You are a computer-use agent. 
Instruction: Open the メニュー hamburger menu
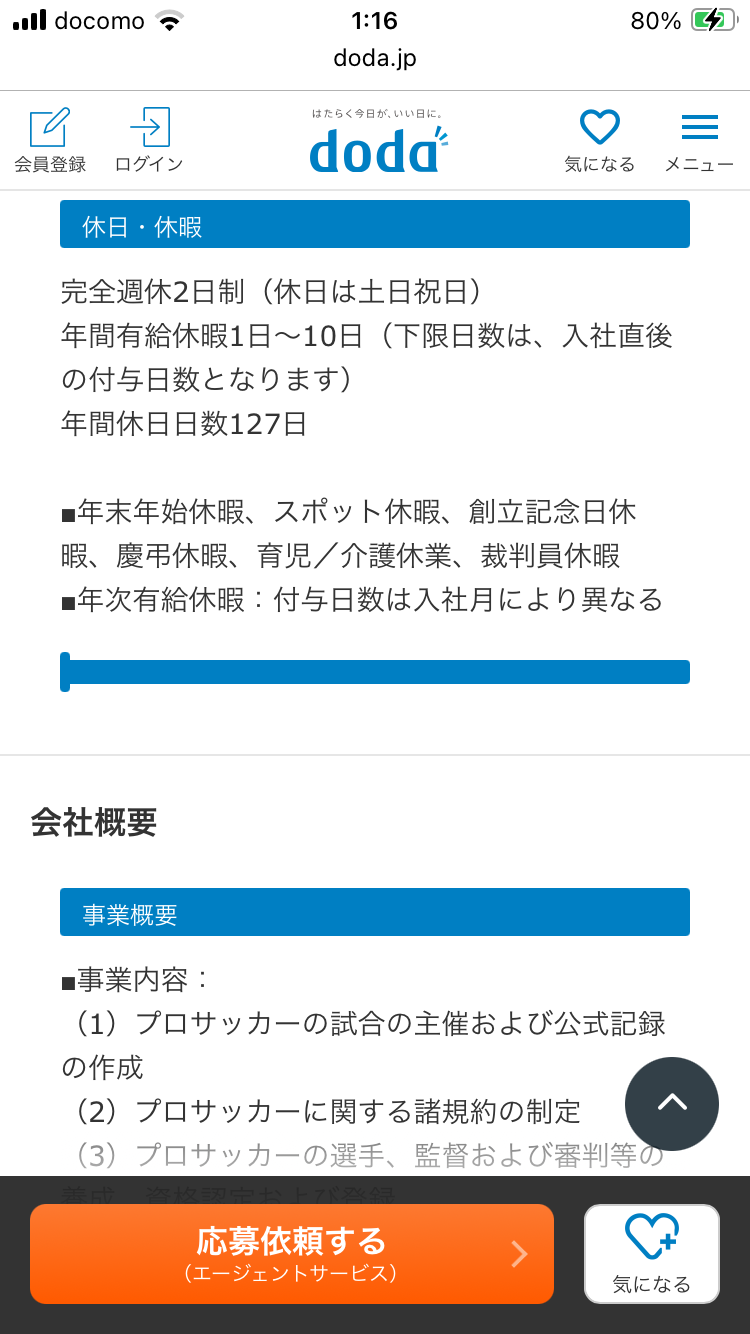[699, 140]
